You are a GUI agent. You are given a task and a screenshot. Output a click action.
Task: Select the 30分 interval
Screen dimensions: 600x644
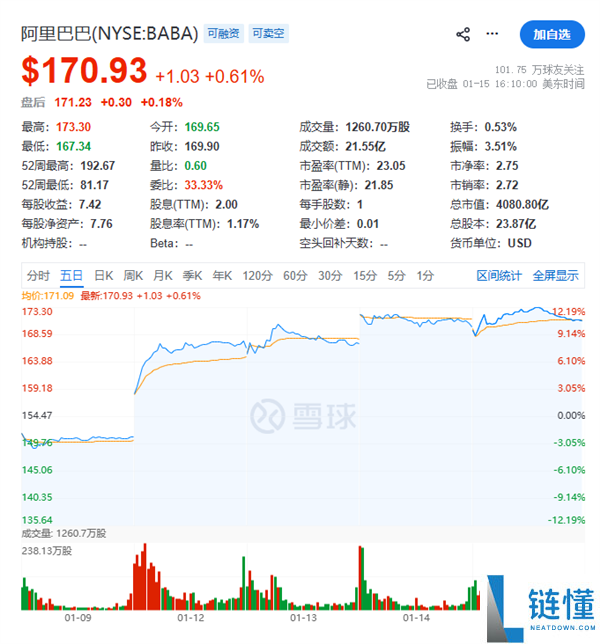tap(330, 275)
